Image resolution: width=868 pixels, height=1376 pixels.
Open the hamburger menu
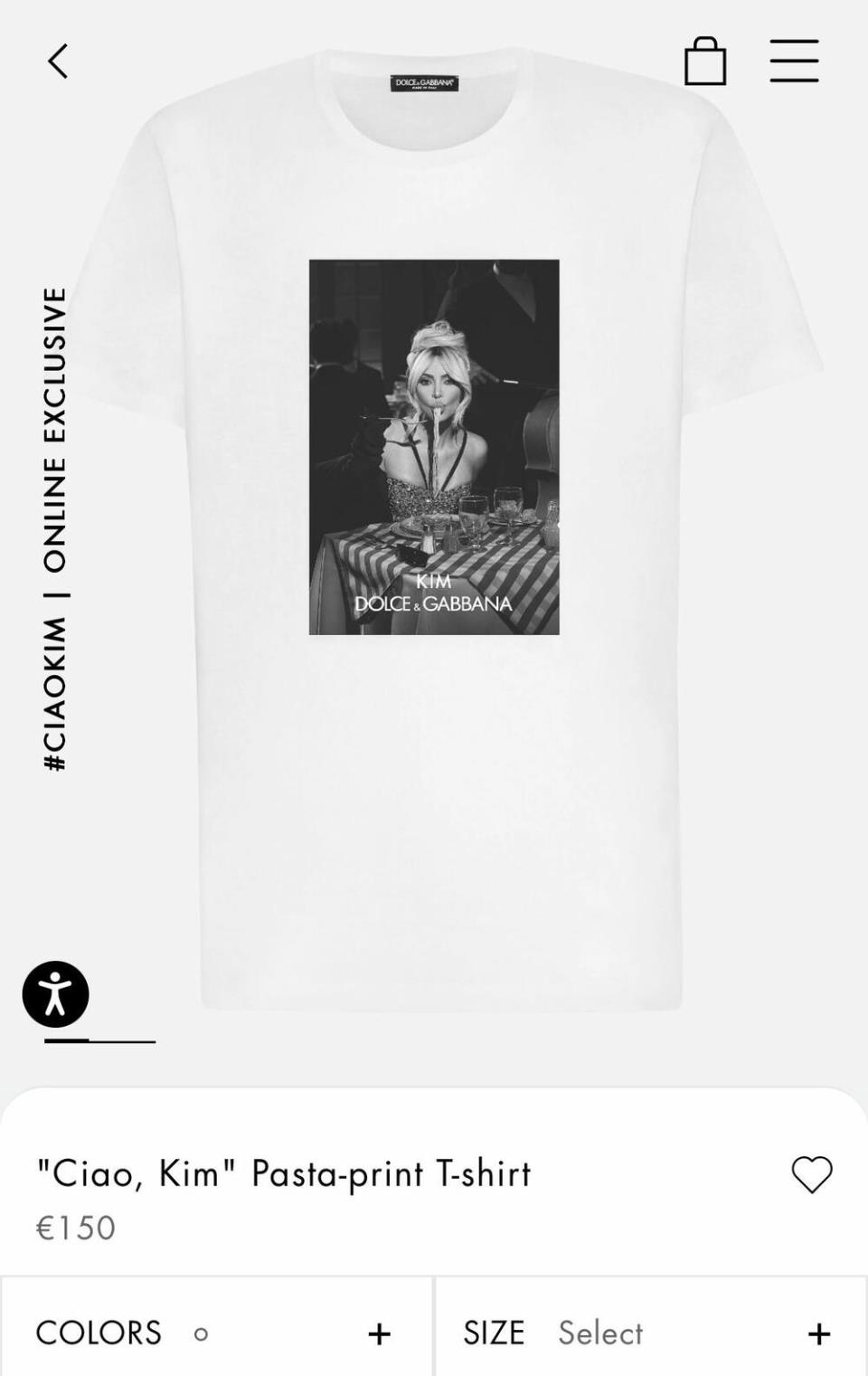click(794, 62)
